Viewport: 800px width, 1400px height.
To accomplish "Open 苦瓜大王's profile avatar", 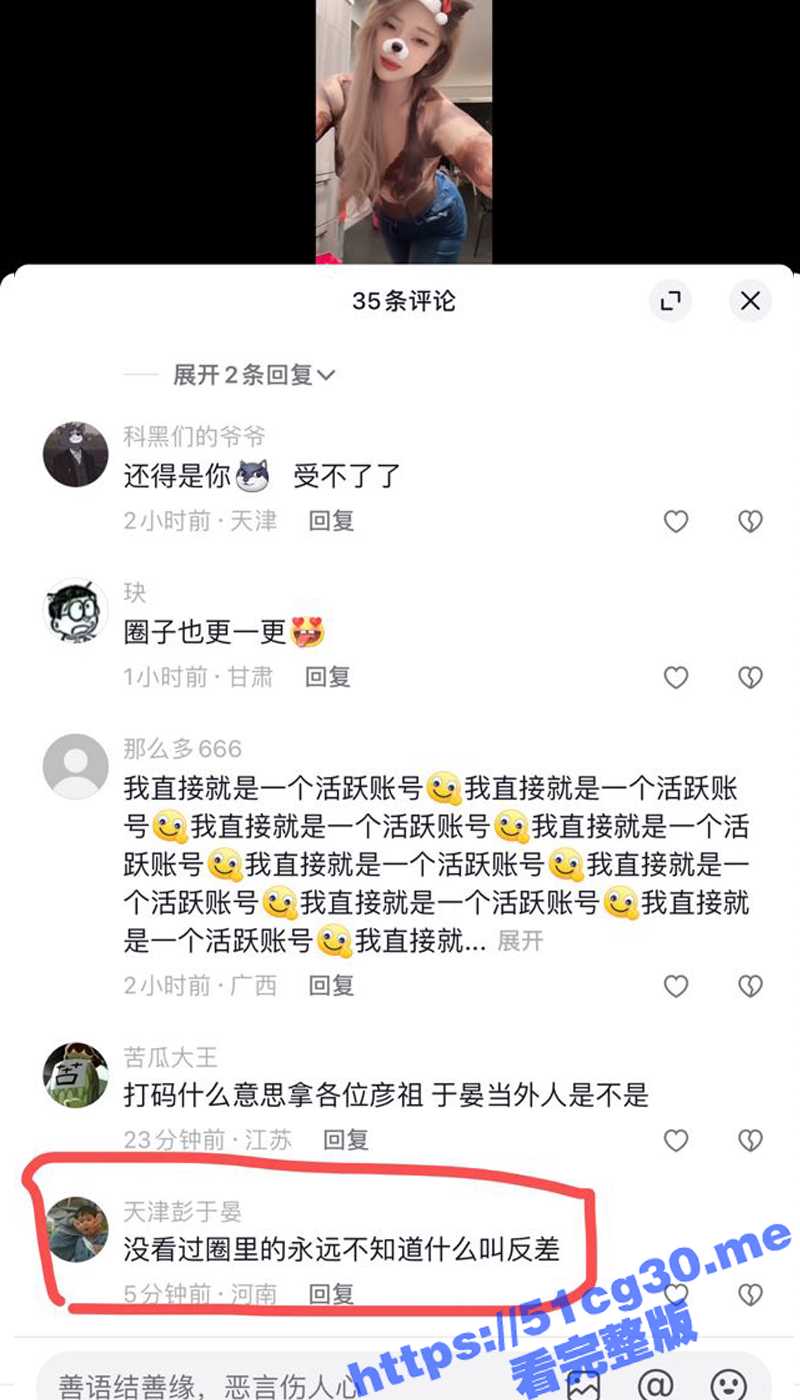I will 76,1075.
